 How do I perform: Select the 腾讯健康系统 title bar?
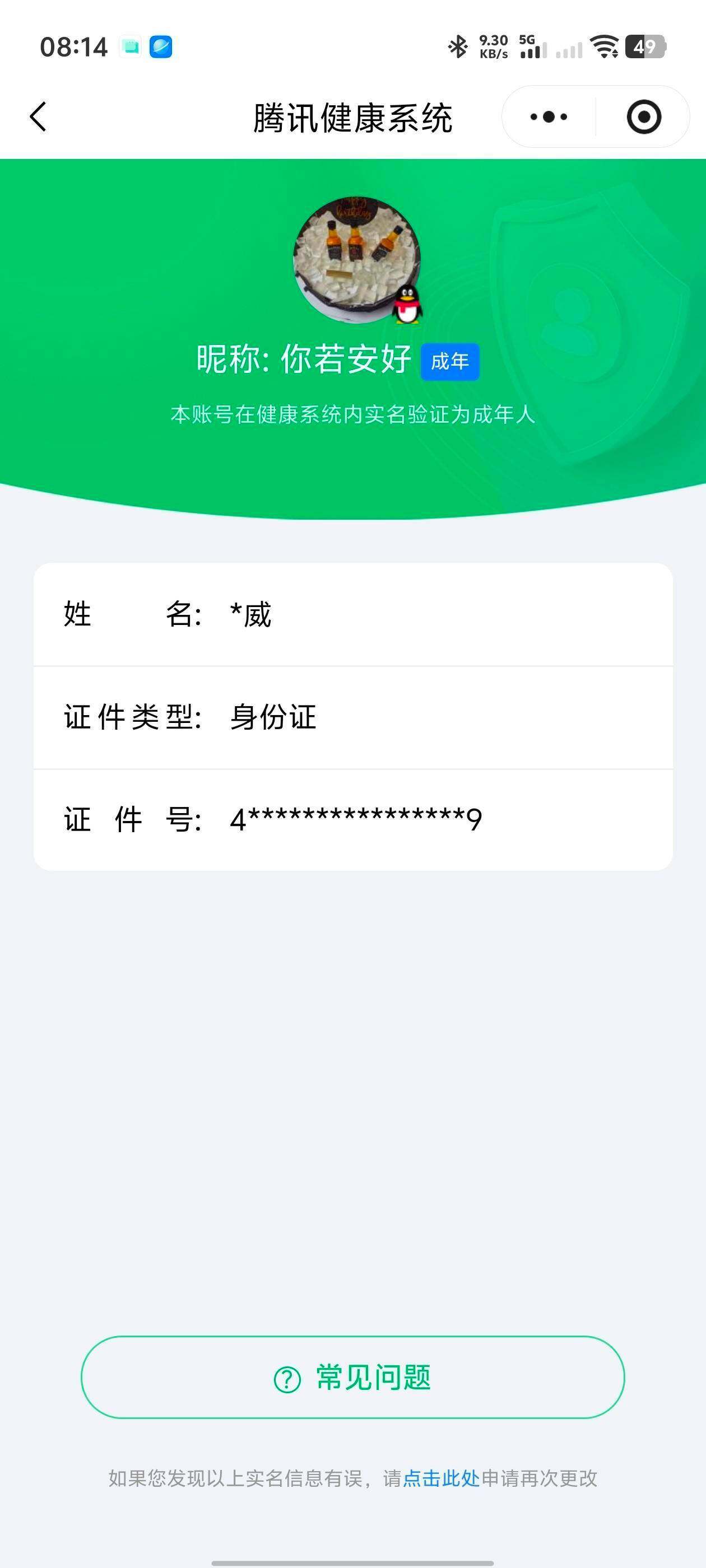coord(352,118)
